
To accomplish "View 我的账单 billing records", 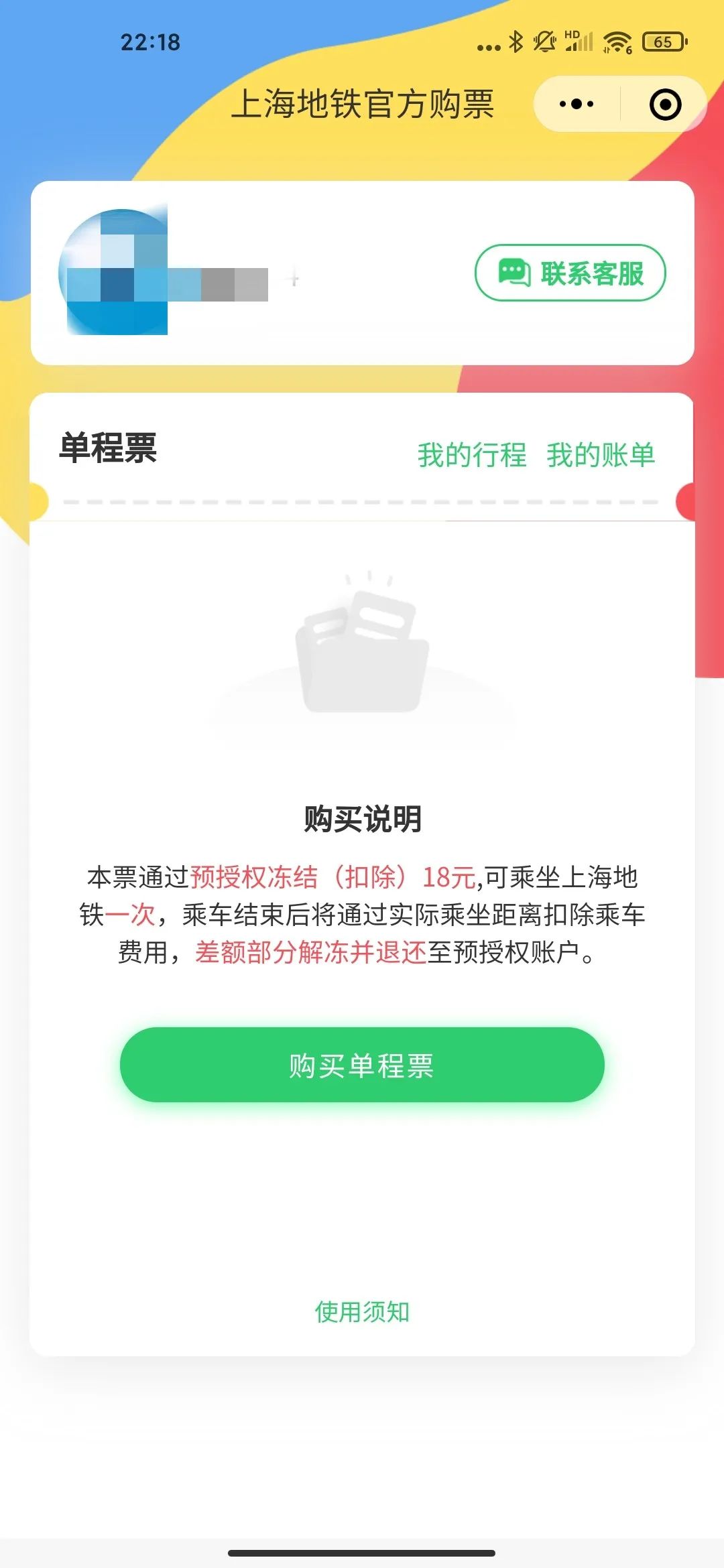I will point(601,455).
